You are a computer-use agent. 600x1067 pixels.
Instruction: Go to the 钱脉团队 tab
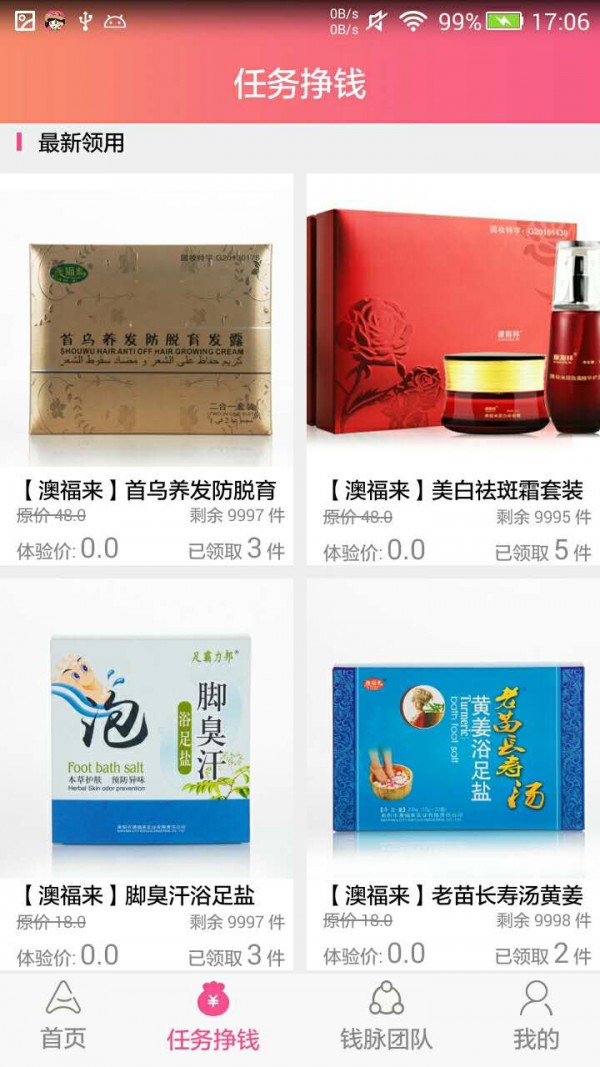tap(386, 1016)
